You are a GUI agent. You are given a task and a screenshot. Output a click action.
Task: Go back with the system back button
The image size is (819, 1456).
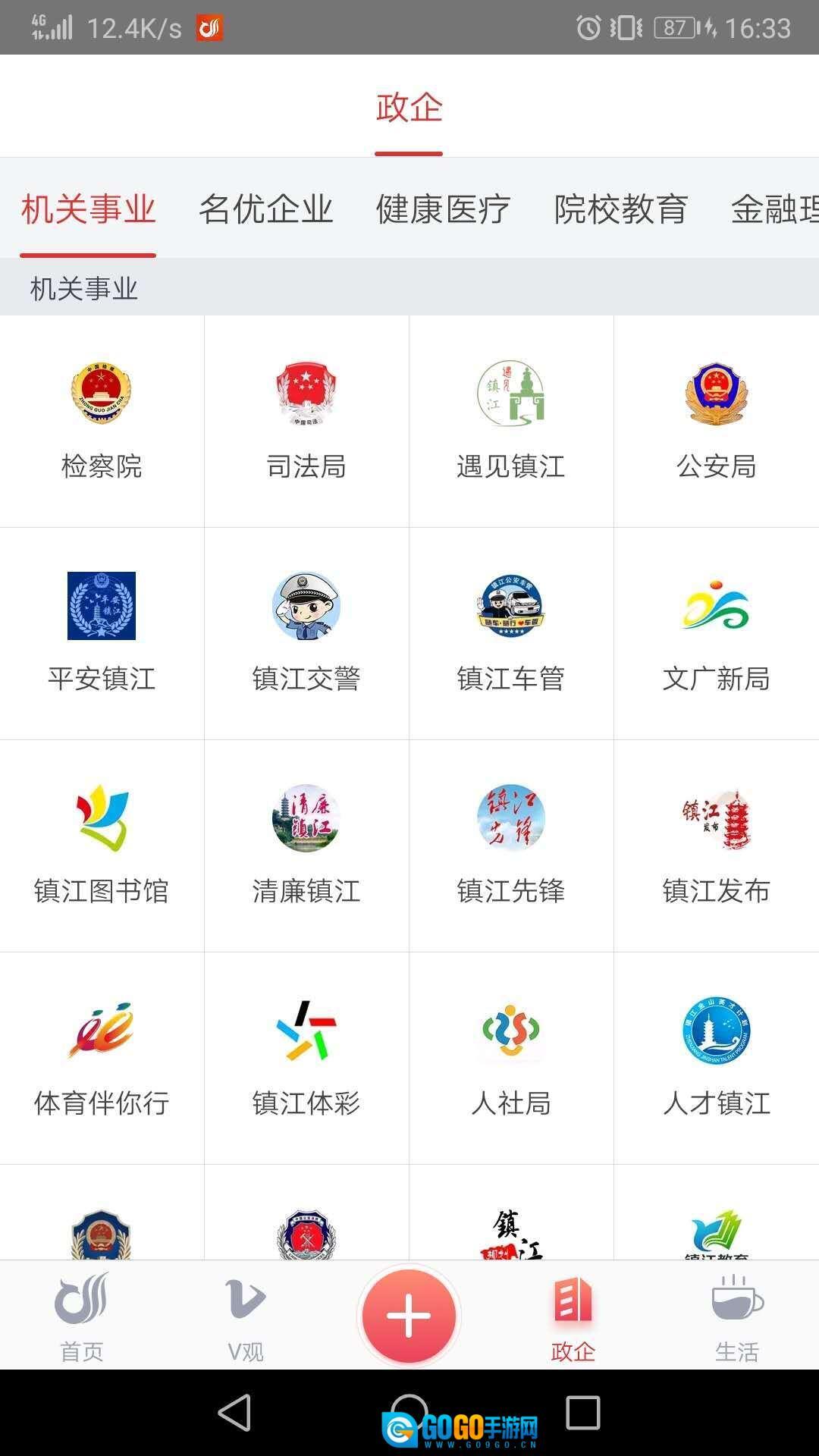[x=234, y=1413]
